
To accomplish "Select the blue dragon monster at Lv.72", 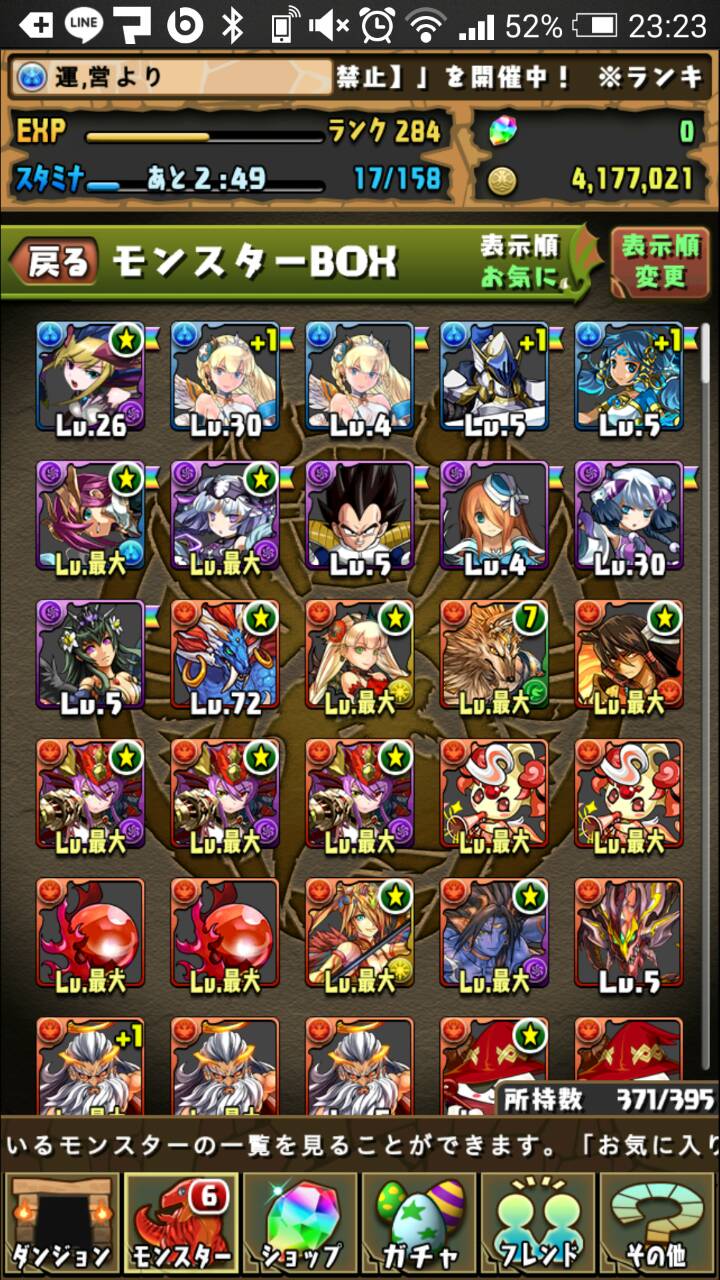I will coord(225,654).
